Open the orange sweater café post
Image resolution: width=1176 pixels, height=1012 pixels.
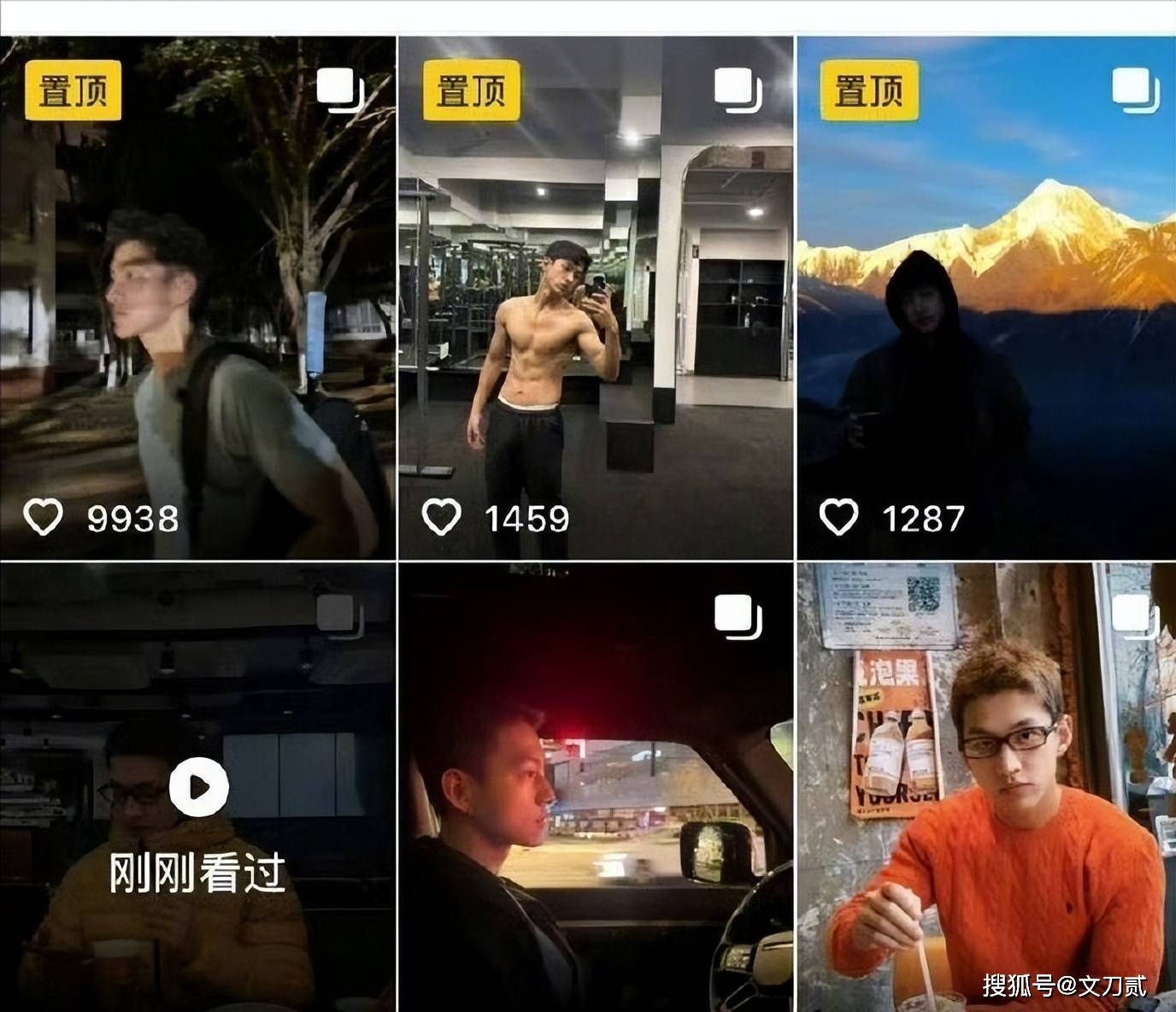986,786
